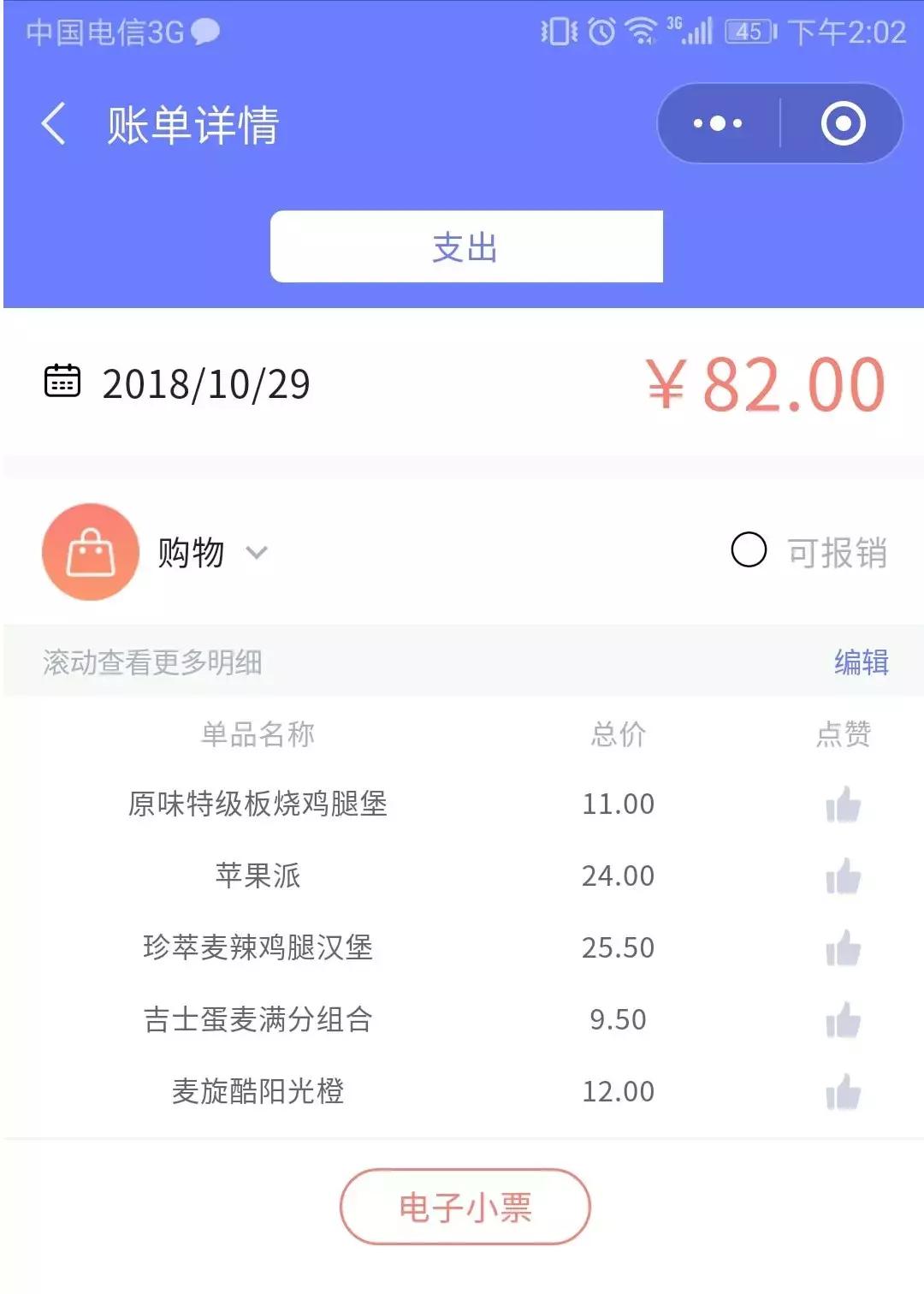Thumbs-up the 吉士蛋麦满分组合 combo
924x1294 pixels.
tap(845, 1018)
